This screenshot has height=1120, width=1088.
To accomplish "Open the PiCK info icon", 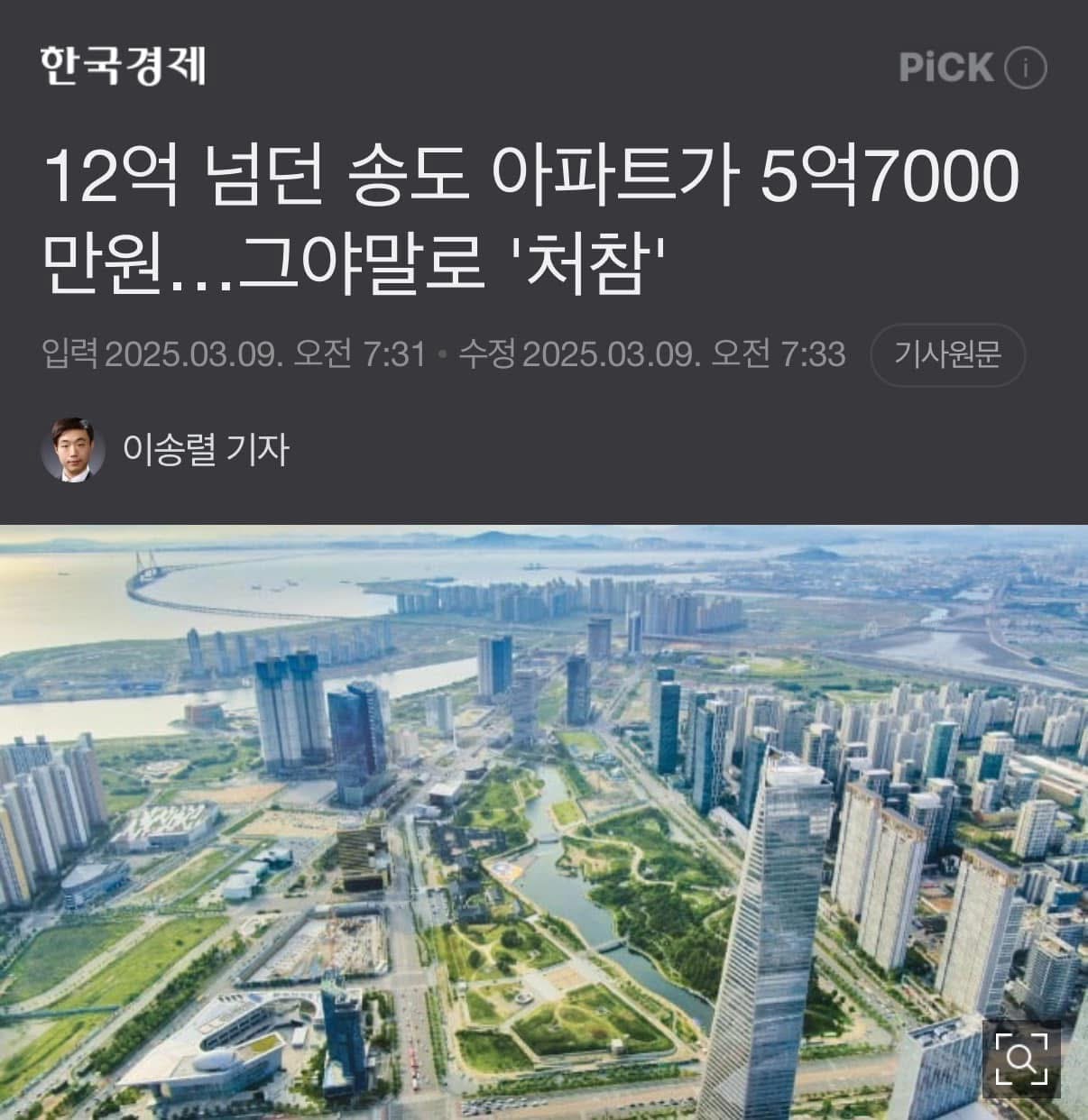I will [x=1025, y=69].
